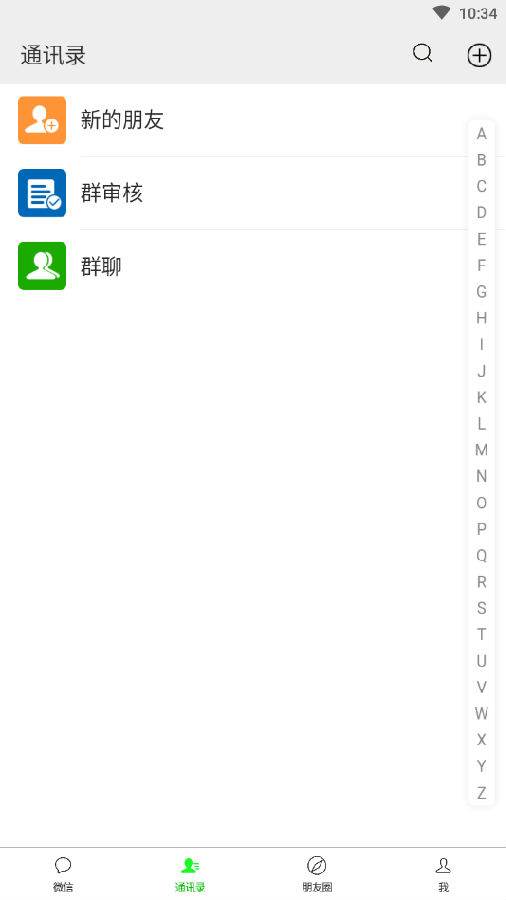Open the search magnifier icon

[x=423, y=54]
